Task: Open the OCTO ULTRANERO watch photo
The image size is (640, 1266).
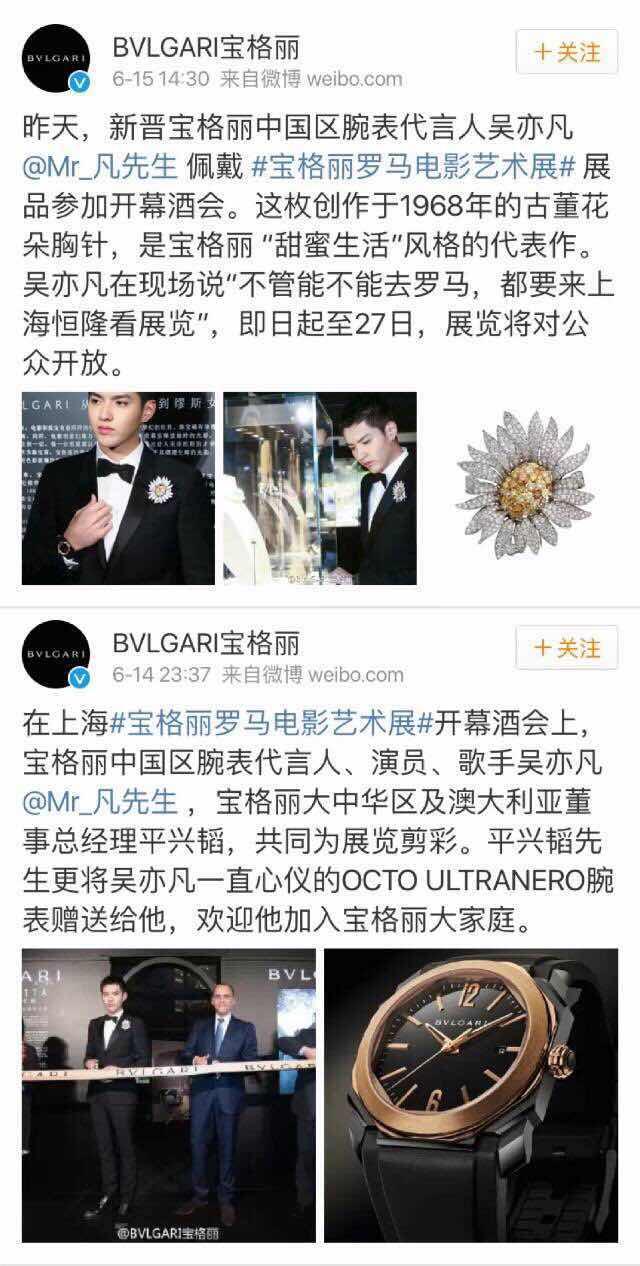Action: (x=470, y=1095)
